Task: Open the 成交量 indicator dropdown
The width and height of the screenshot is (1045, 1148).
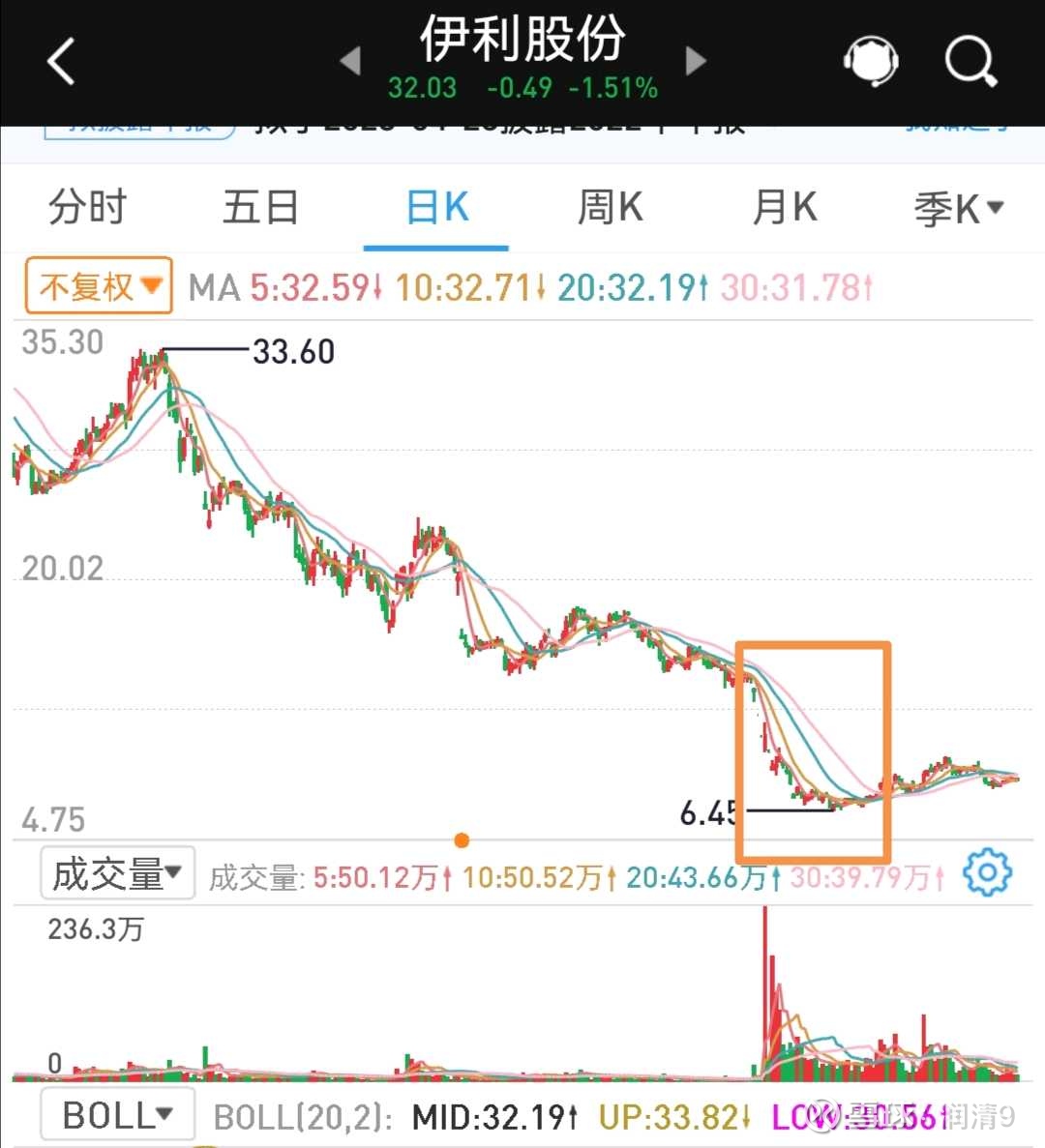Action: click(x=117, y=873)
